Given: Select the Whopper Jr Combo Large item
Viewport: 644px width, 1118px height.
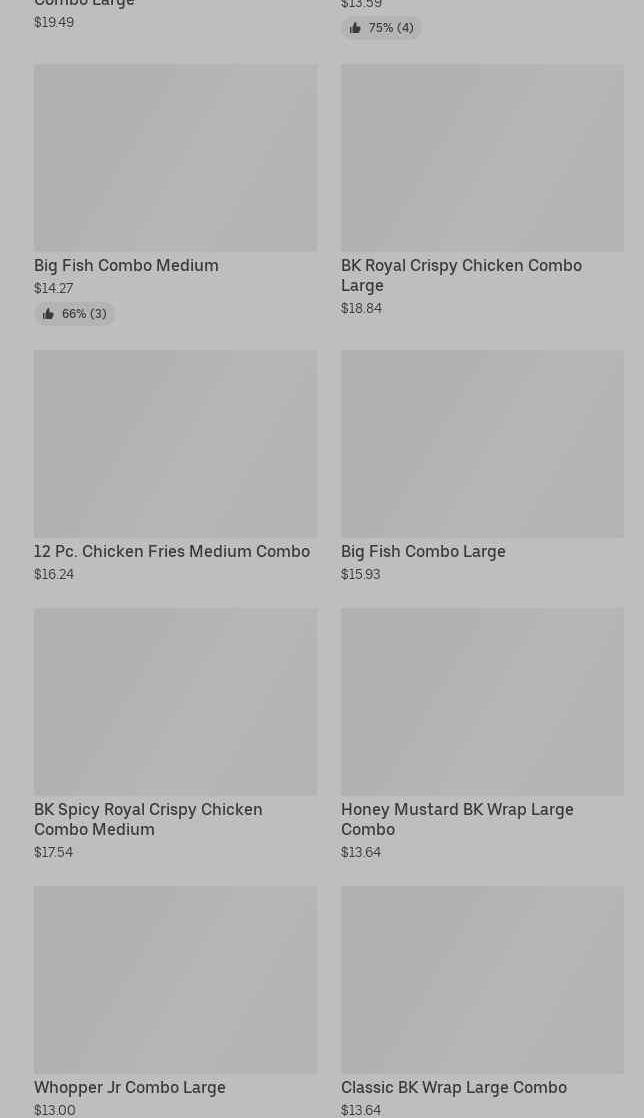Looking at the screenshot, I should pyautogui.click(x=175, y=1002).
